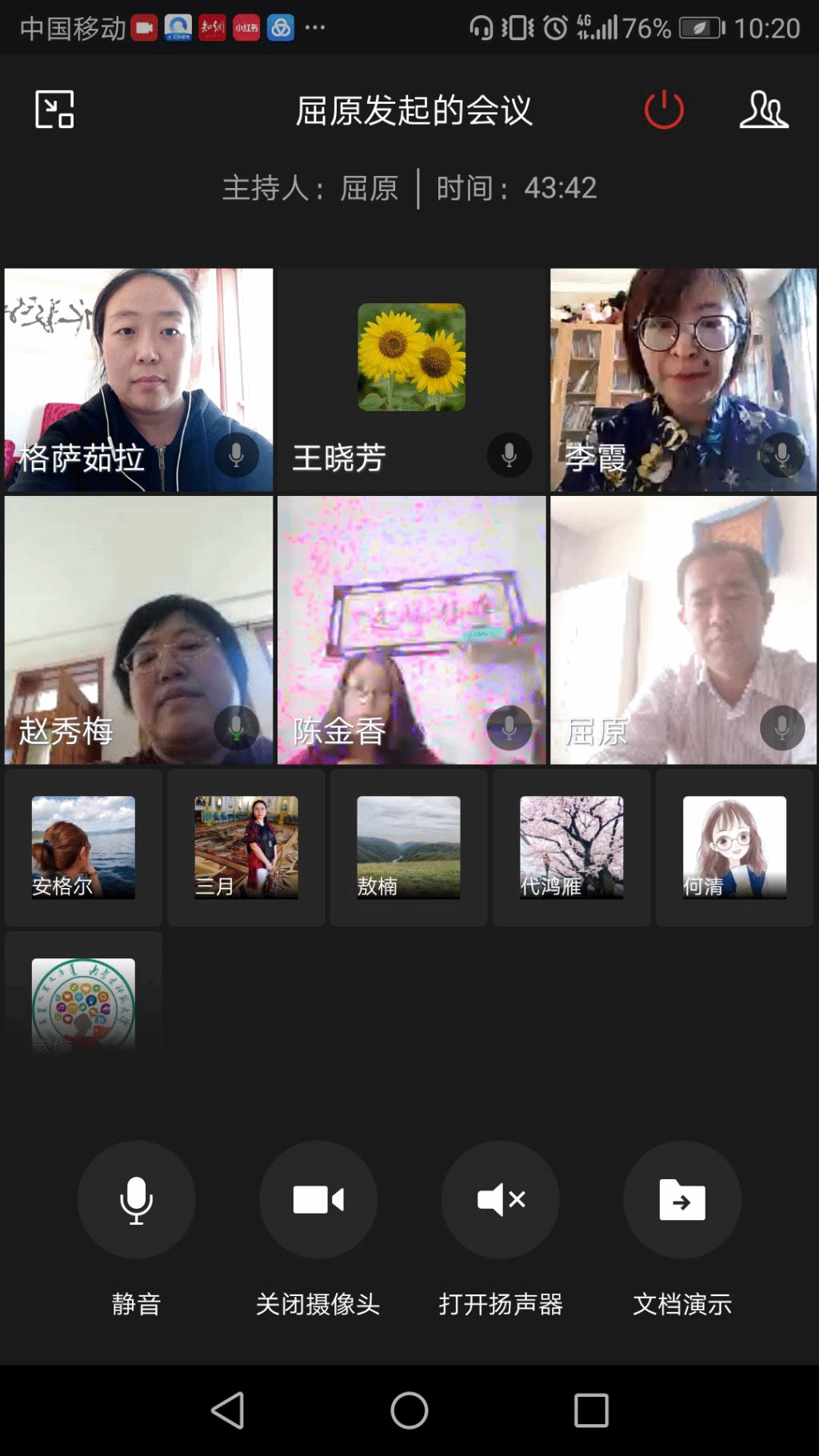Minimize the meeting window
819x1456 pixels.
pos(54,110)
